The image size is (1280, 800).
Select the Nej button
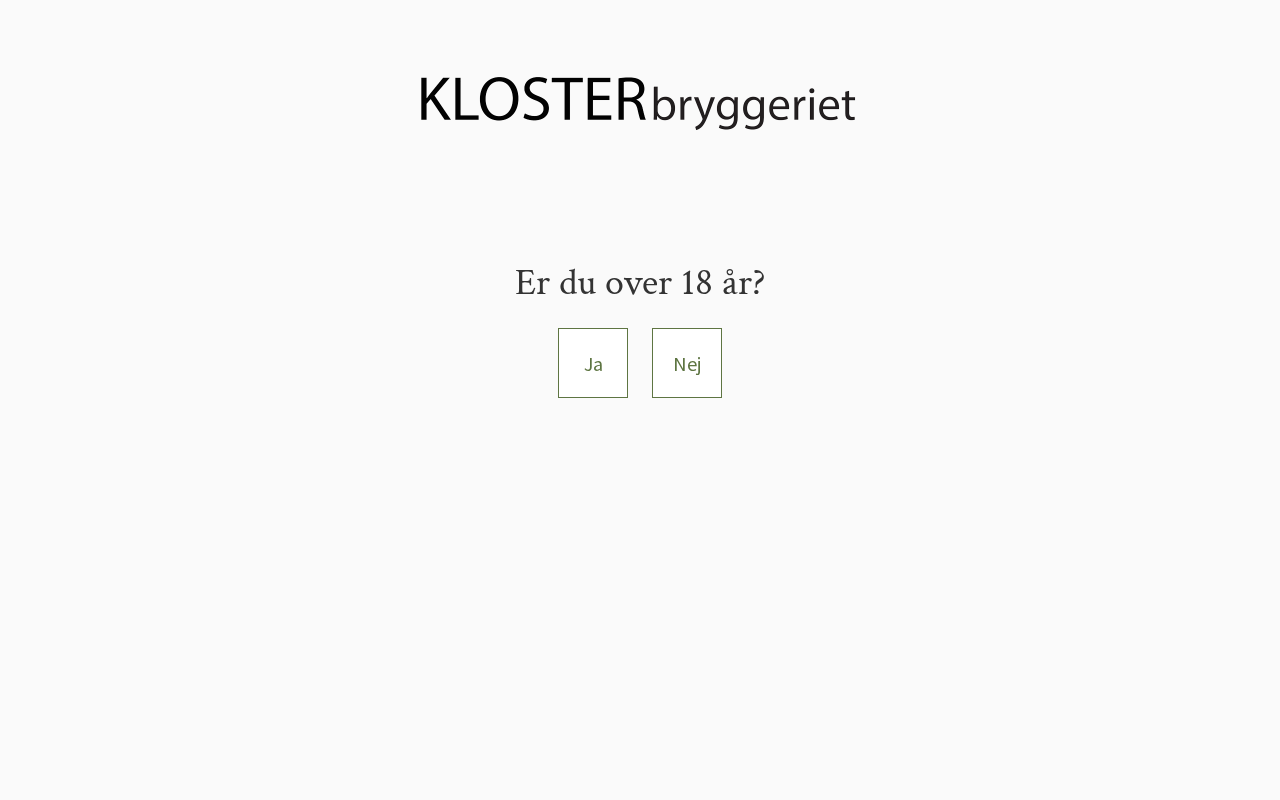(x=687, y=363)
